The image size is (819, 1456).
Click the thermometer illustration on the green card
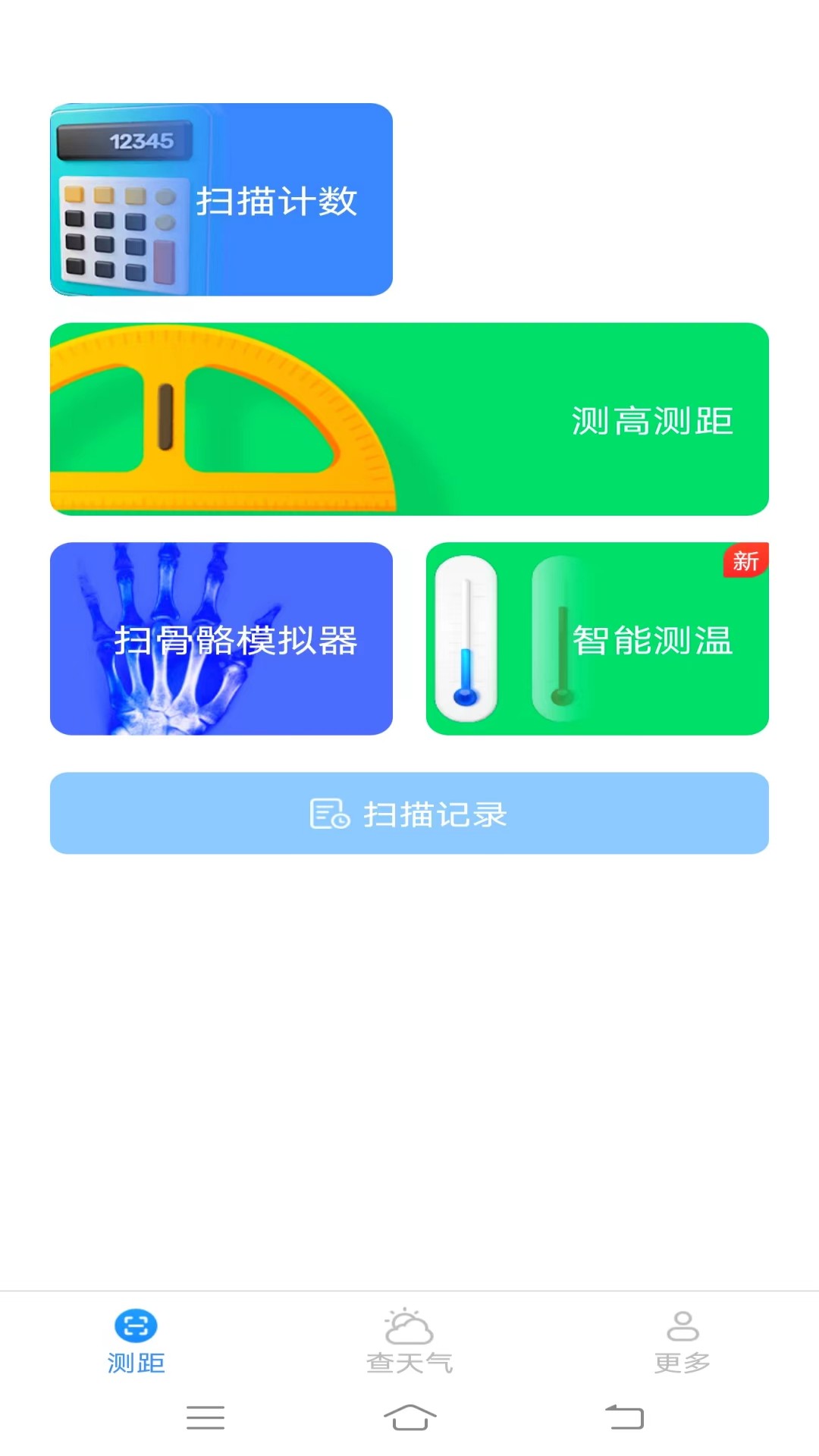[467, 635]
